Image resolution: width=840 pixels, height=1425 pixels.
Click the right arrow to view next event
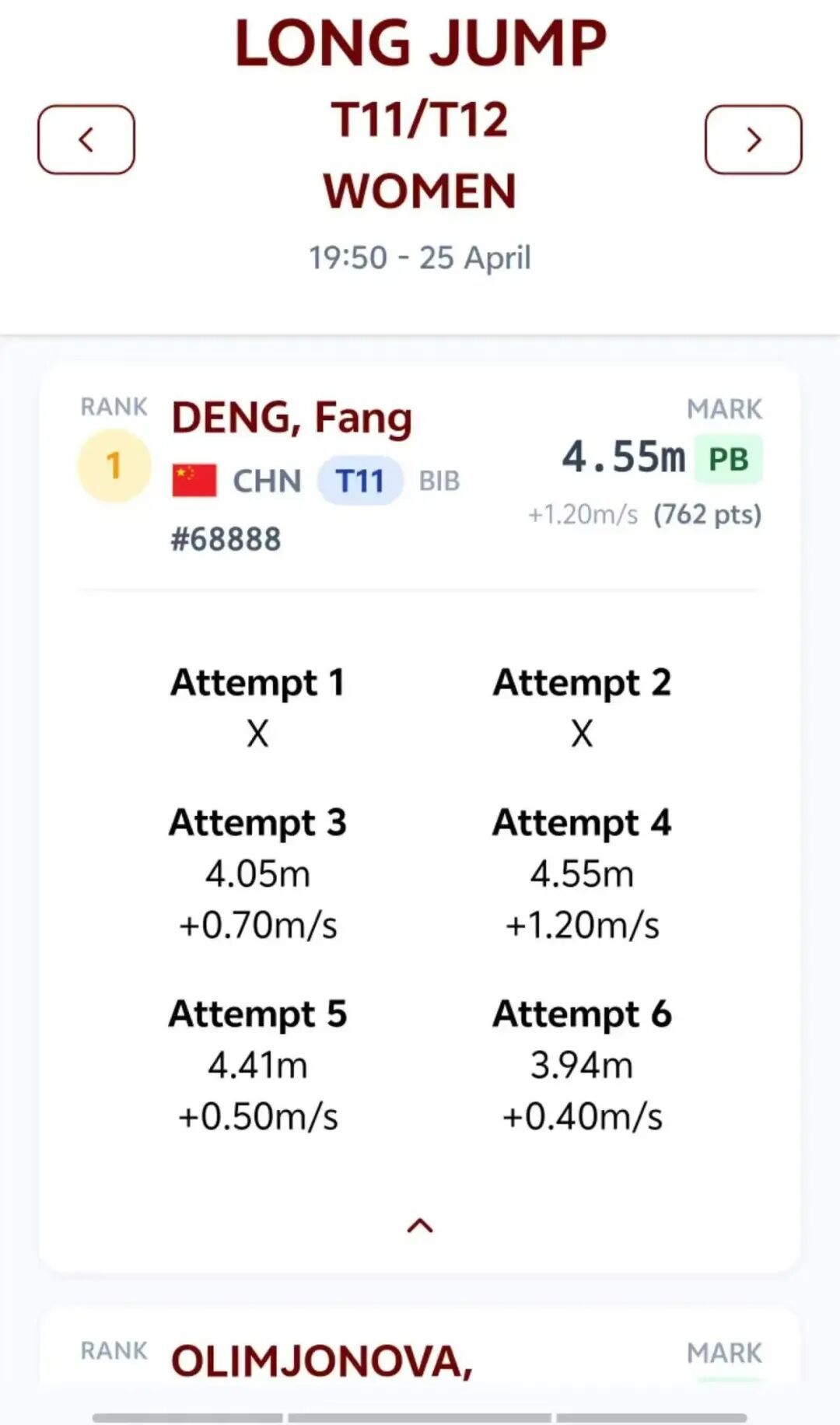point(752,140)
